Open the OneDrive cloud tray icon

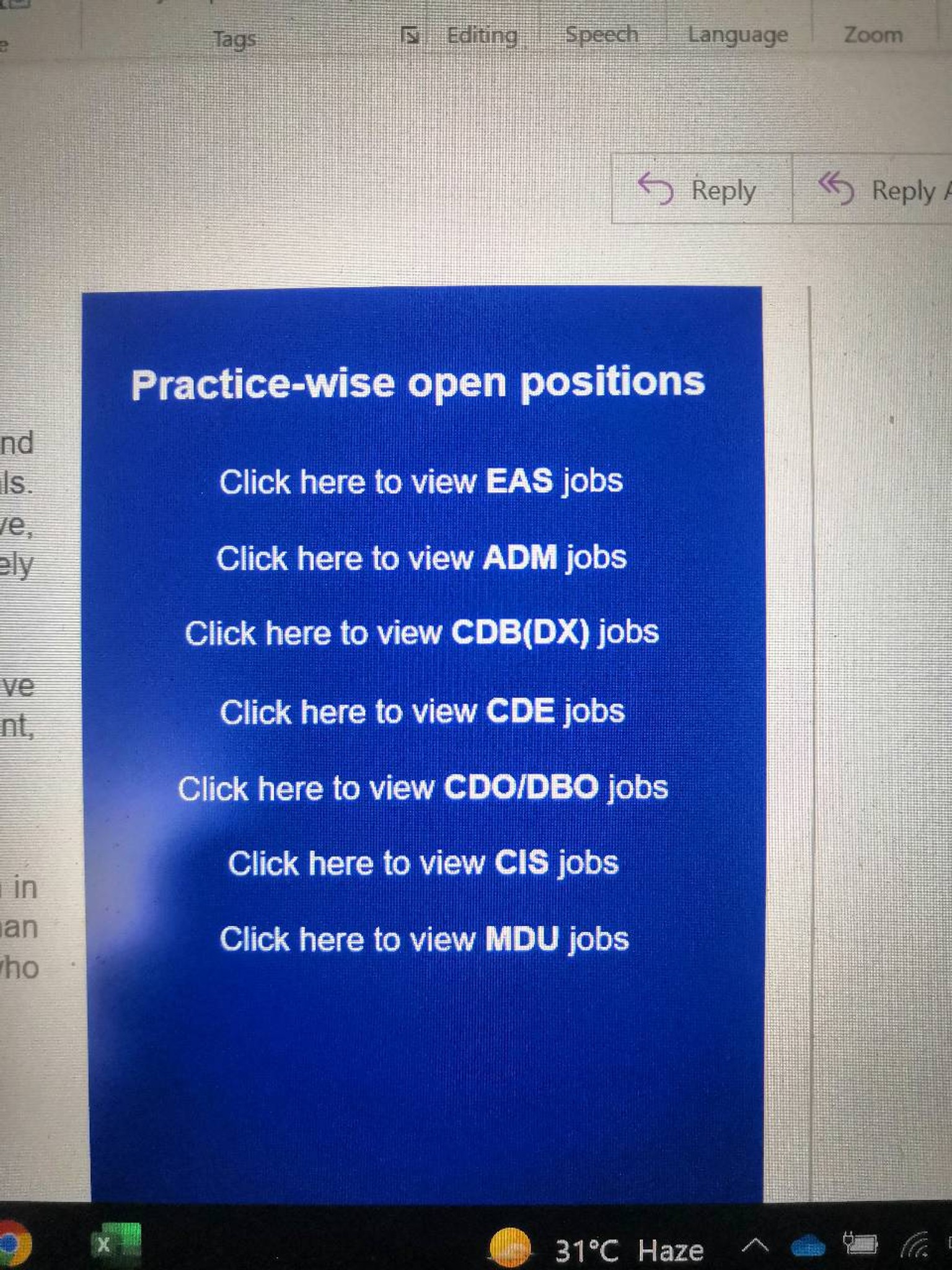(808, 1245)
